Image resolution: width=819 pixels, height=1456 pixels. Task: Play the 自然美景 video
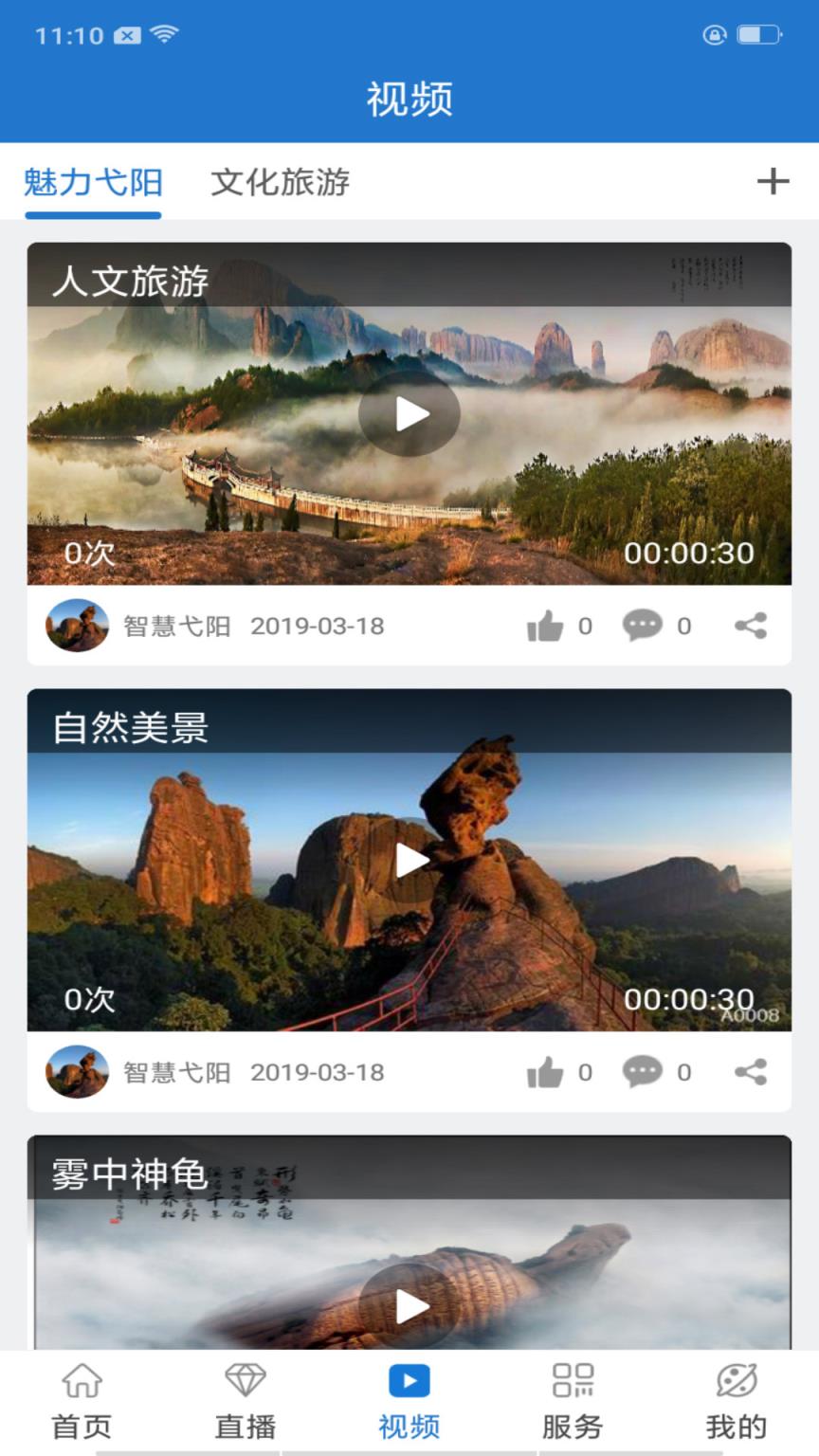click(x=409, y=861)
